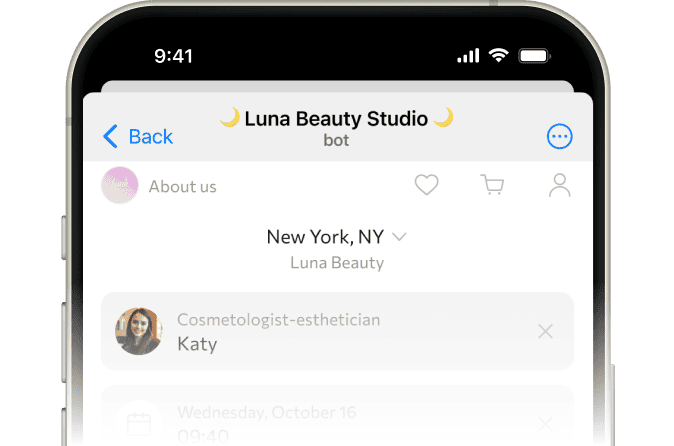
Task: Open the About us section
Action: pyautogui.click(x=182, y=186)
